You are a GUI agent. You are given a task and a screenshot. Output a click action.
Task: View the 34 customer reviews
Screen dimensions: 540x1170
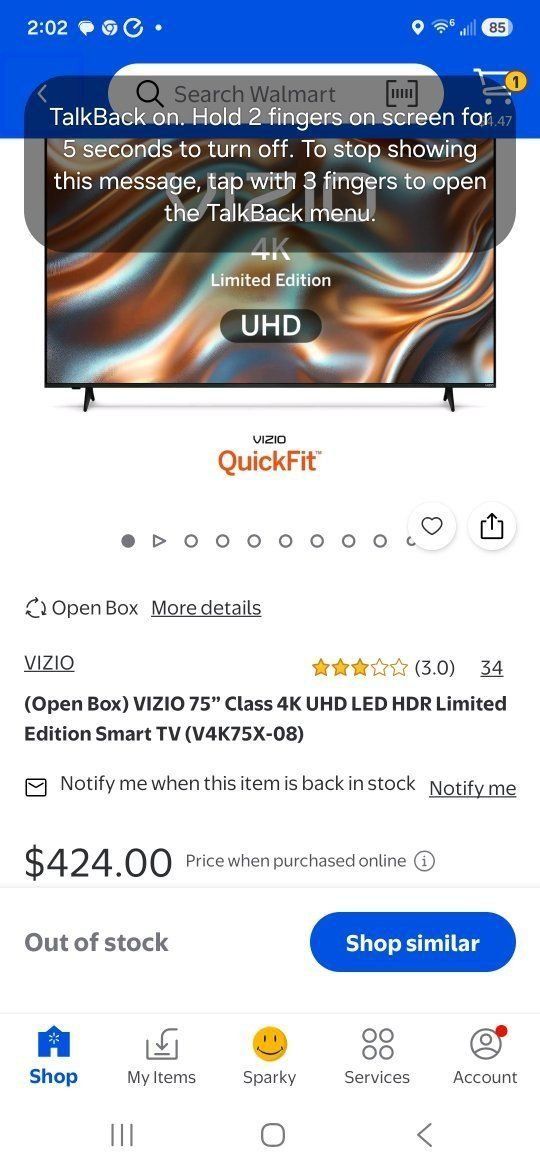[492, 668]
